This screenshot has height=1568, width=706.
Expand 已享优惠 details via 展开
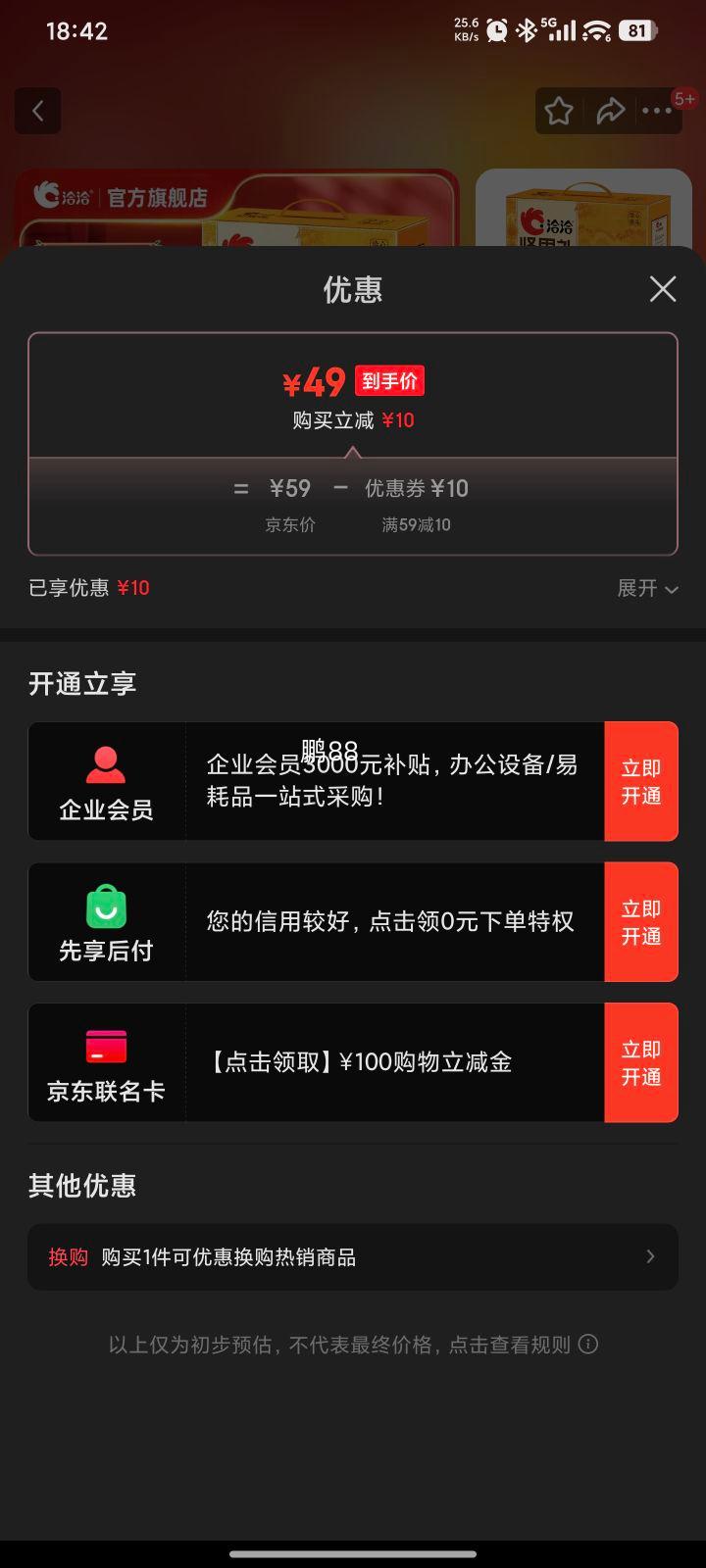649,588
